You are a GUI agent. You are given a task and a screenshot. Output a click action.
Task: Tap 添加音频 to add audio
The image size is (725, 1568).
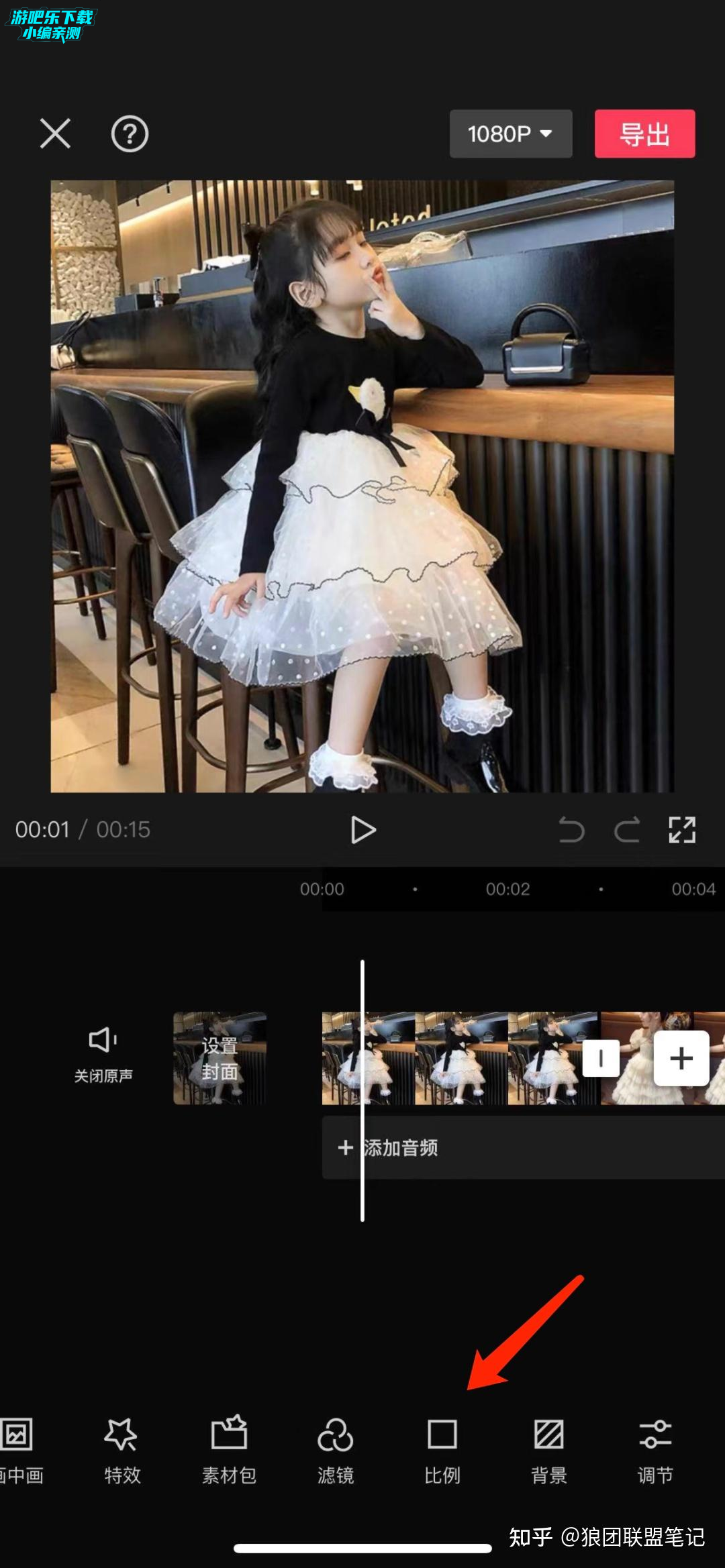click(401, 1147)
